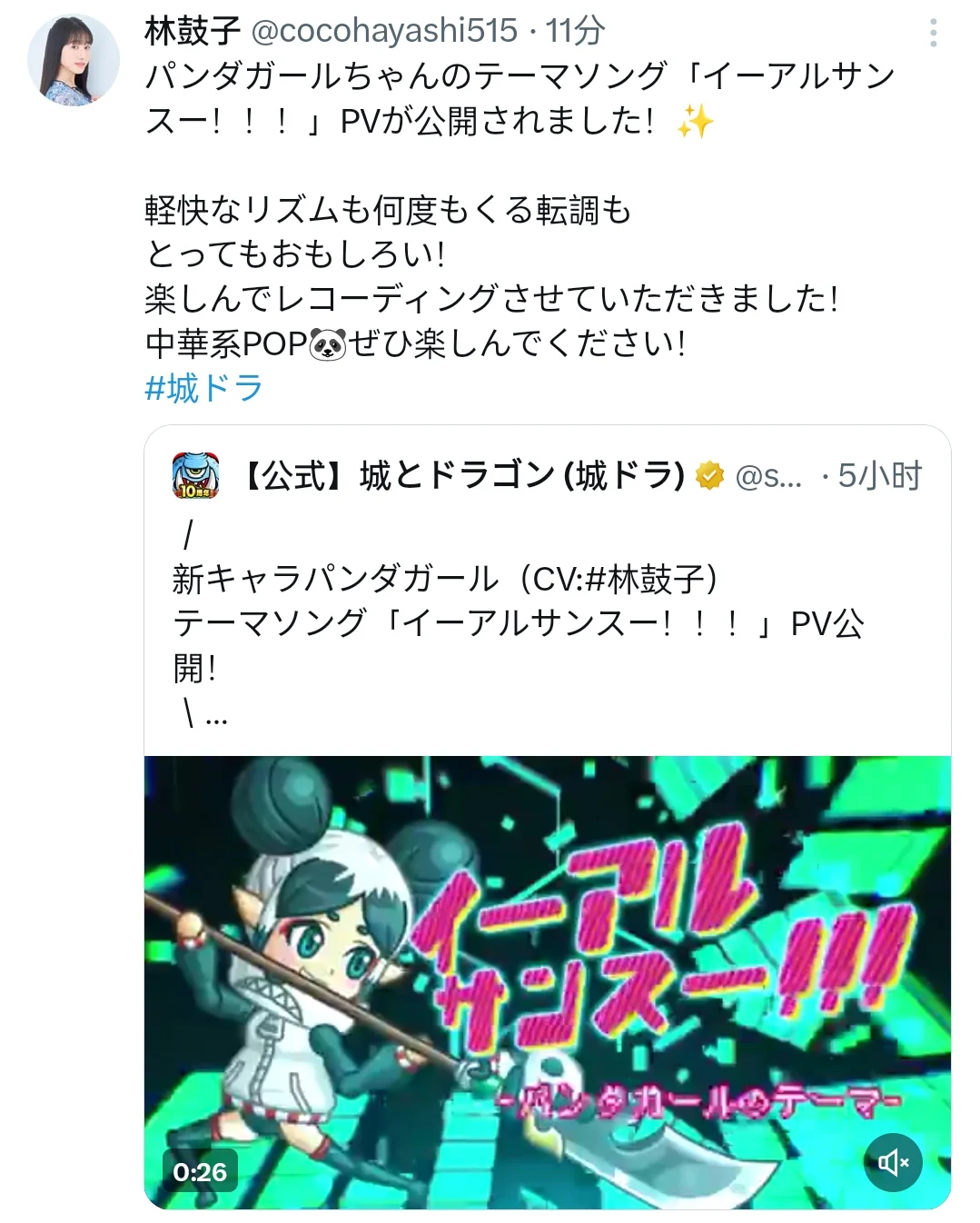980x1223 pixels.
Task: Open the #城ドラ hashtag
Action: click(x=203, y=389)
